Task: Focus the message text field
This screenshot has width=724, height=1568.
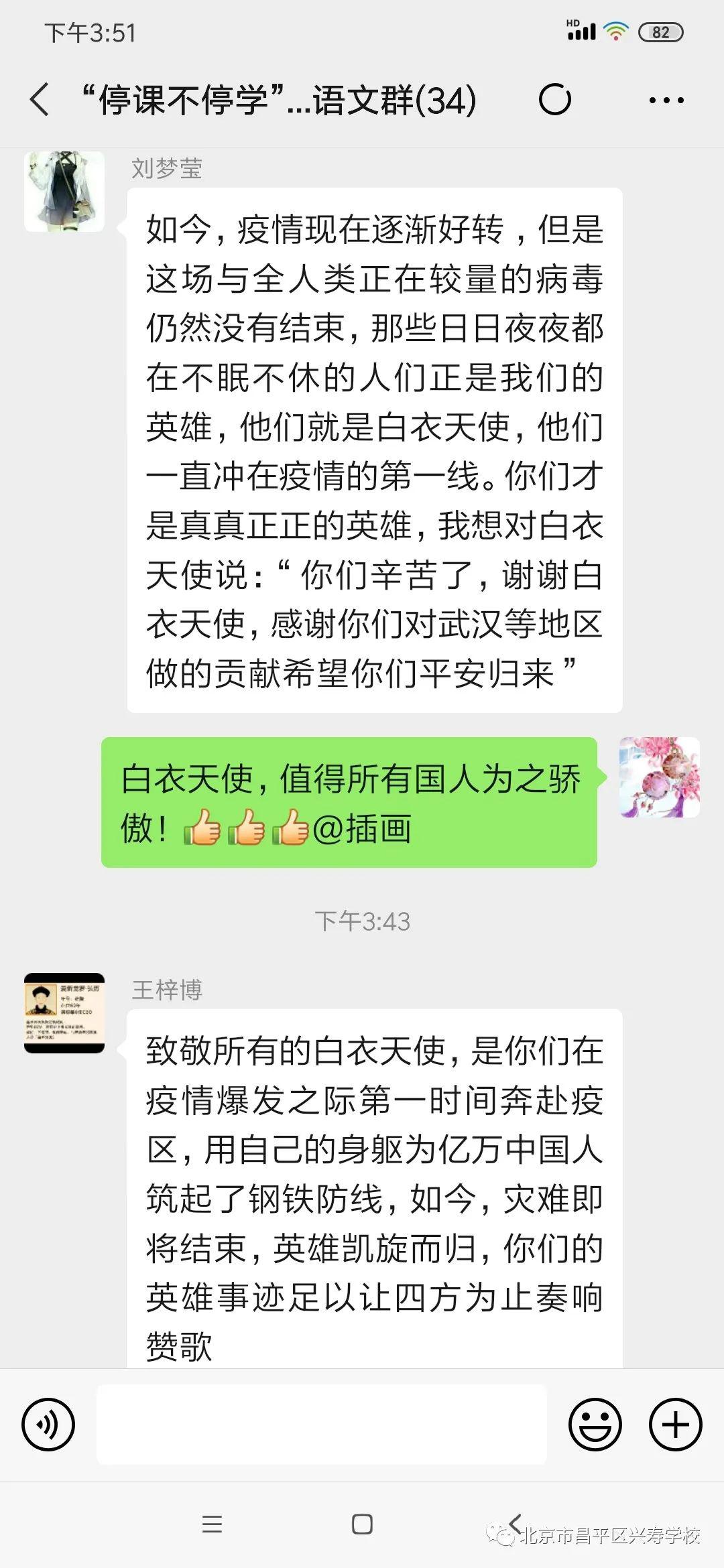Action: coord(322,1425)
